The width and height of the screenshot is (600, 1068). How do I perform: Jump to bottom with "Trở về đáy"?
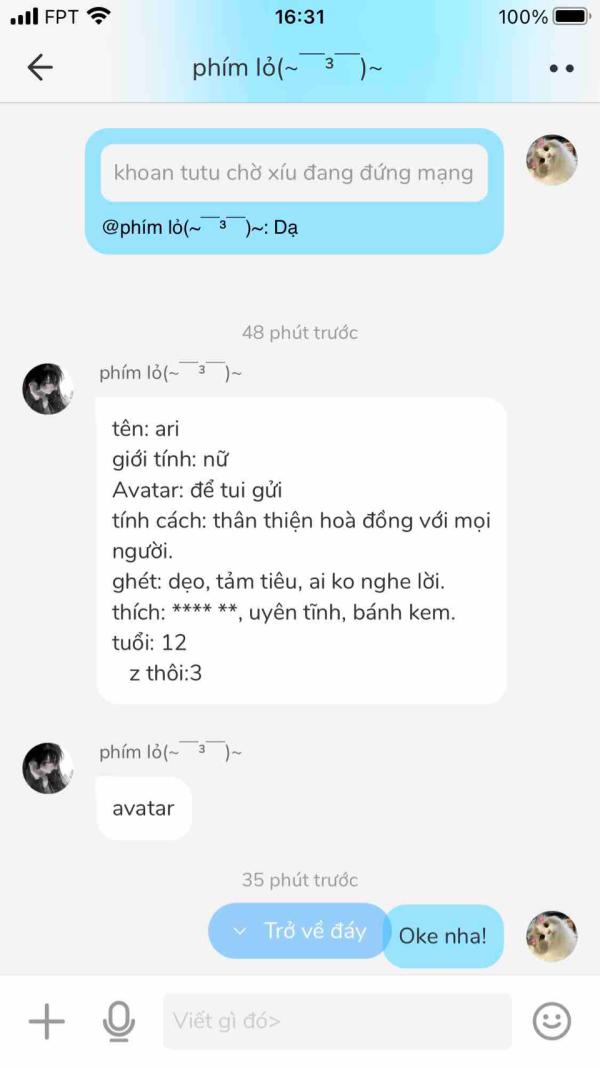299,931
